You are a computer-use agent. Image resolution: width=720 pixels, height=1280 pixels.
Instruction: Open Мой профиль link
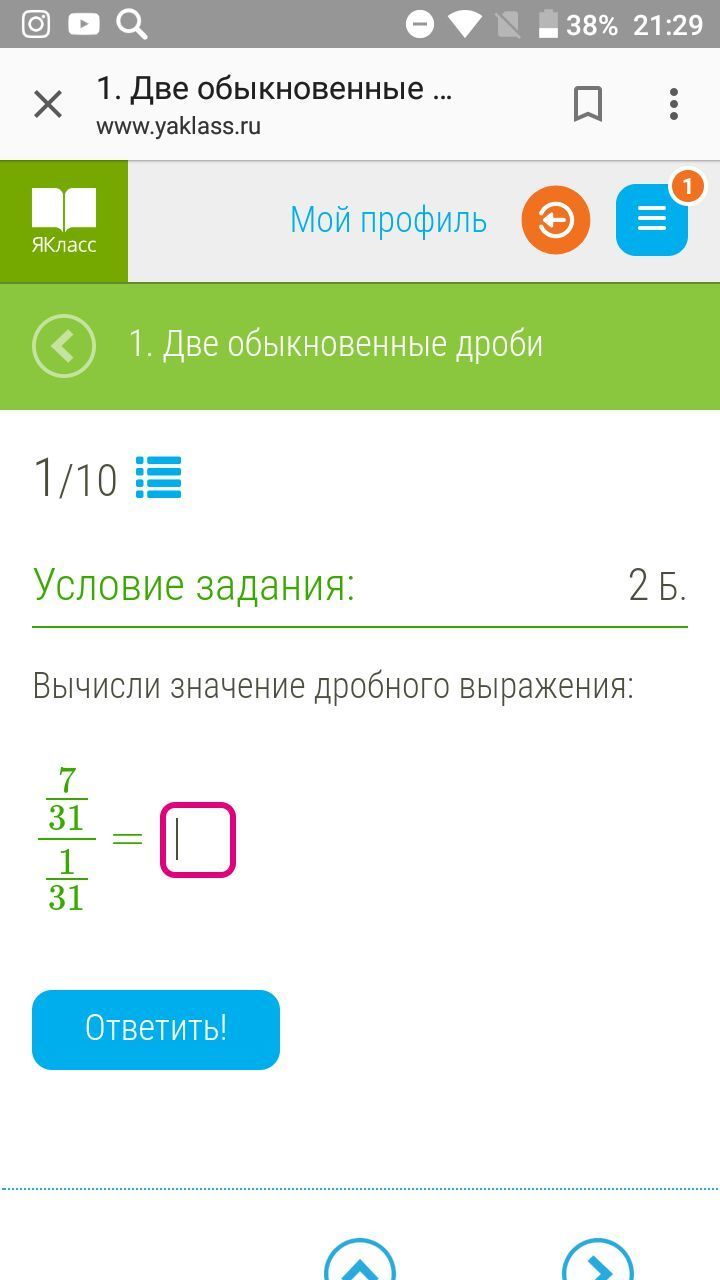pyautogui.click(x=388, y=220)
